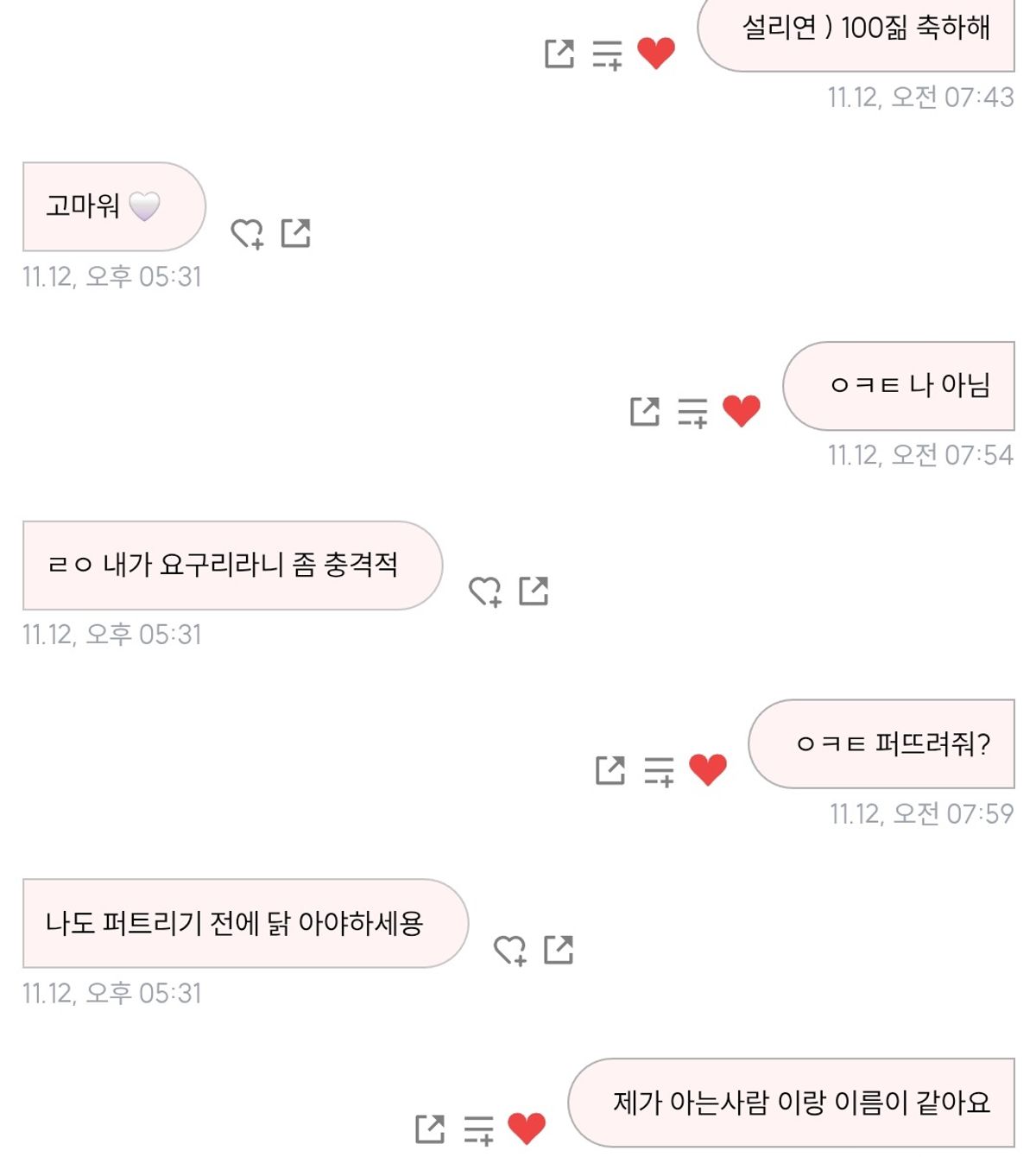Toggle red heart on 'ㅇㅋㅌ 나 아님'
Screen dimensions: 1036x1157
742,411
